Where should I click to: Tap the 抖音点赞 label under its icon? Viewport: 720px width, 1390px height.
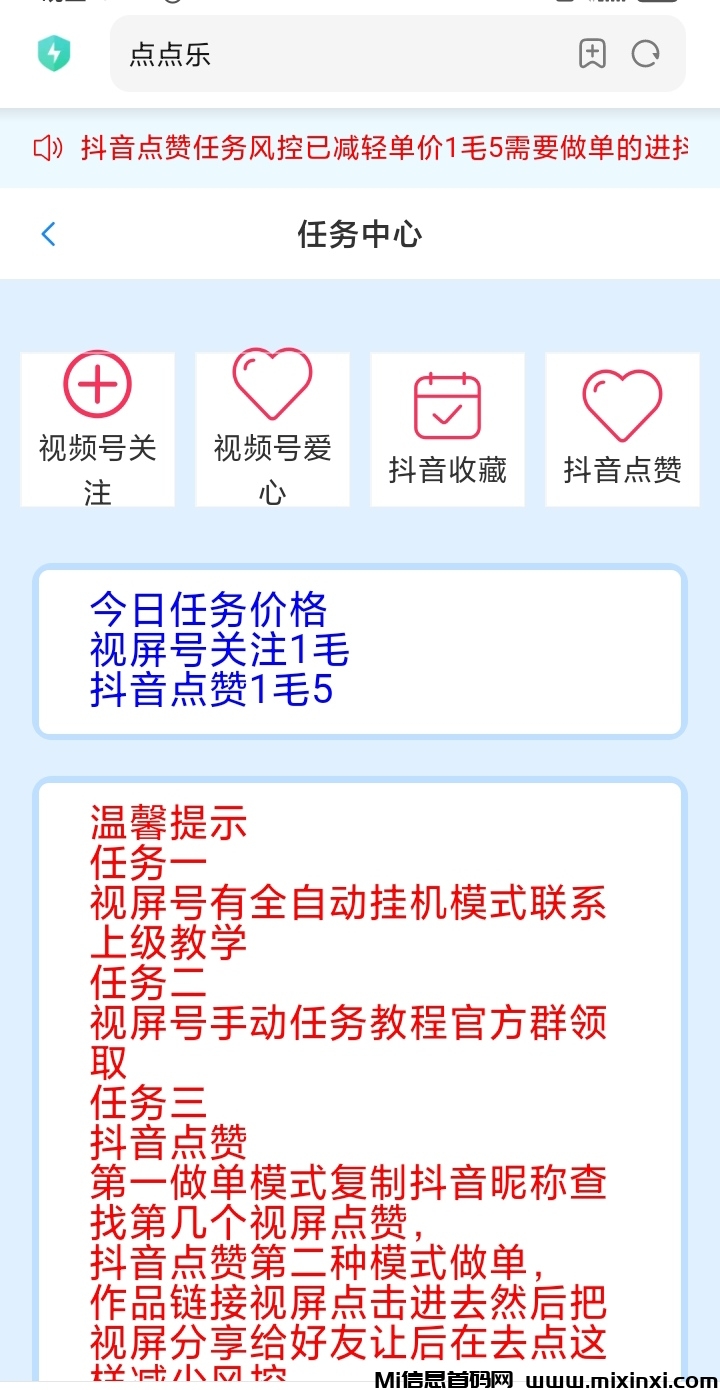click(x=622, y=467)
